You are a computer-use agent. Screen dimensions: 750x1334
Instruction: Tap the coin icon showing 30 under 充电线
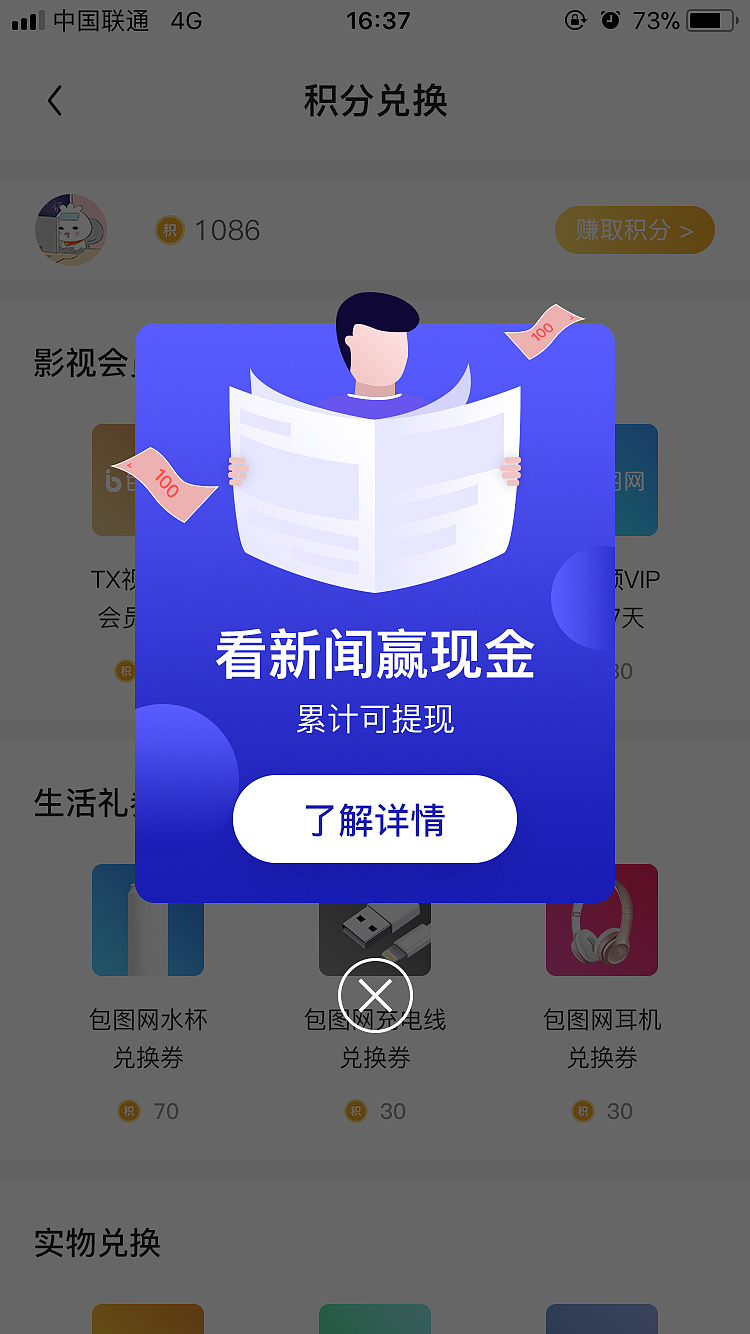point(355,1111)
